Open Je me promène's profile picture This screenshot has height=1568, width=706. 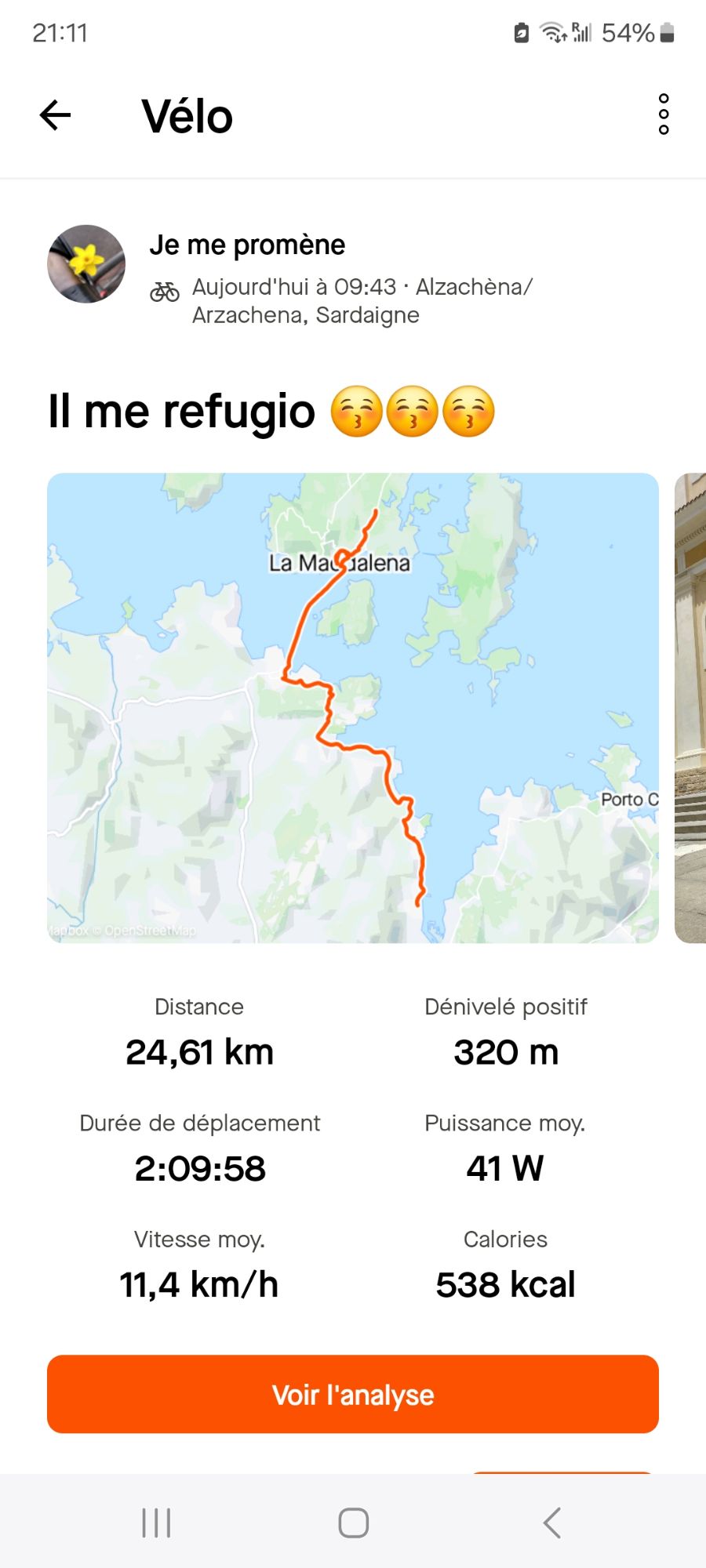[x=86, y=264]
